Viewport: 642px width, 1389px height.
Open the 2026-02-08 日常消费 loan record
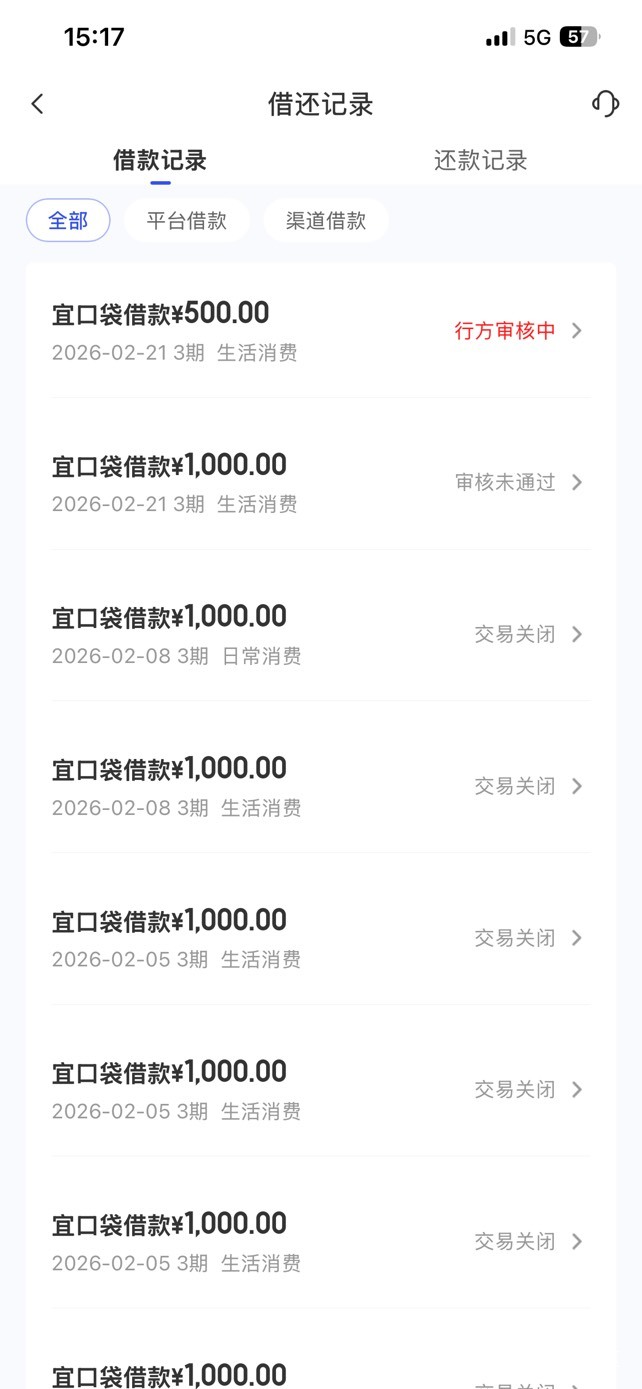coord(320,635)
